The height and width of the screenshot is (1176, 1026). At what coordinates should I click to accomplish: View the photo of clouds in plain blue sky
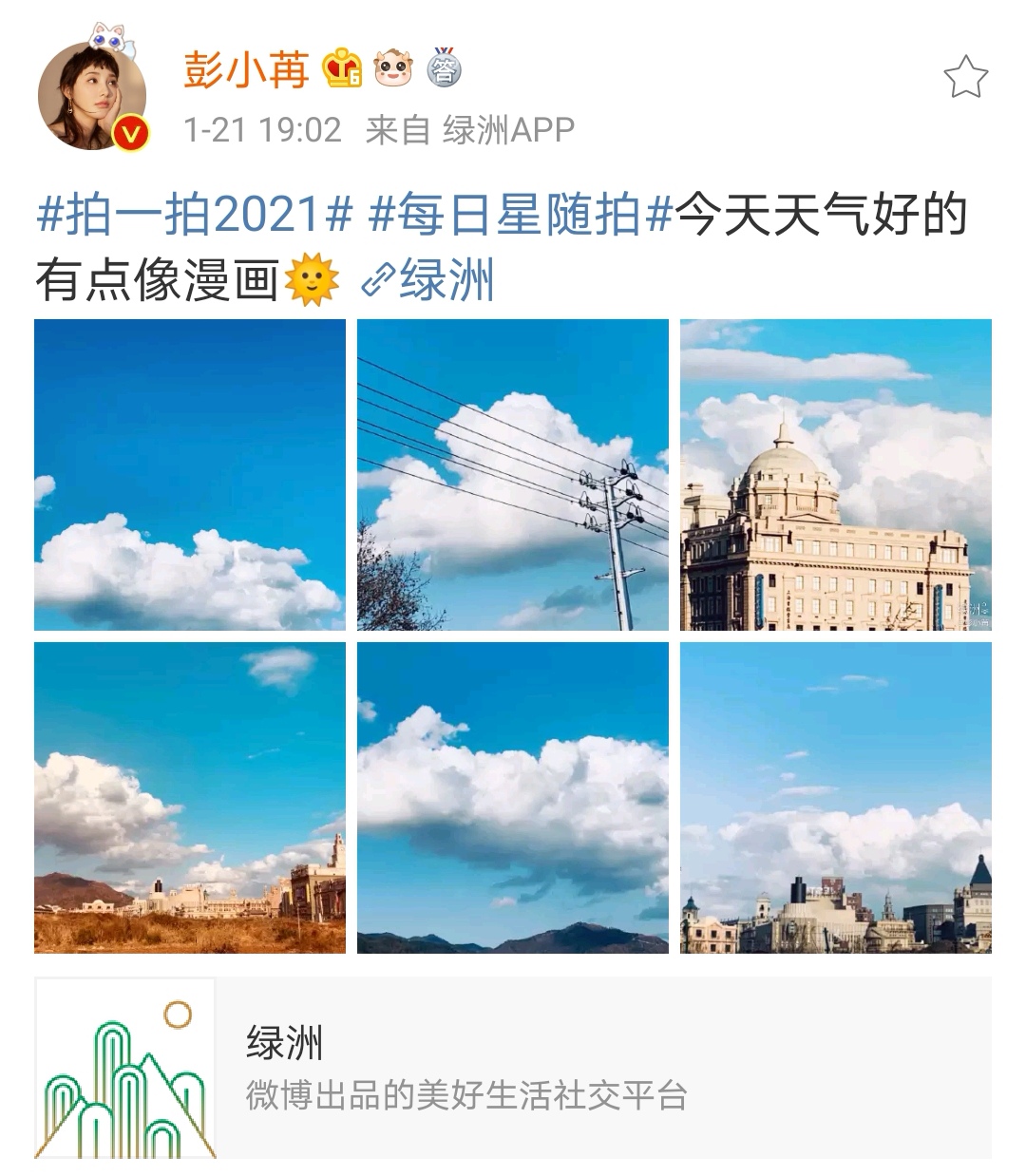coord(190,475)
